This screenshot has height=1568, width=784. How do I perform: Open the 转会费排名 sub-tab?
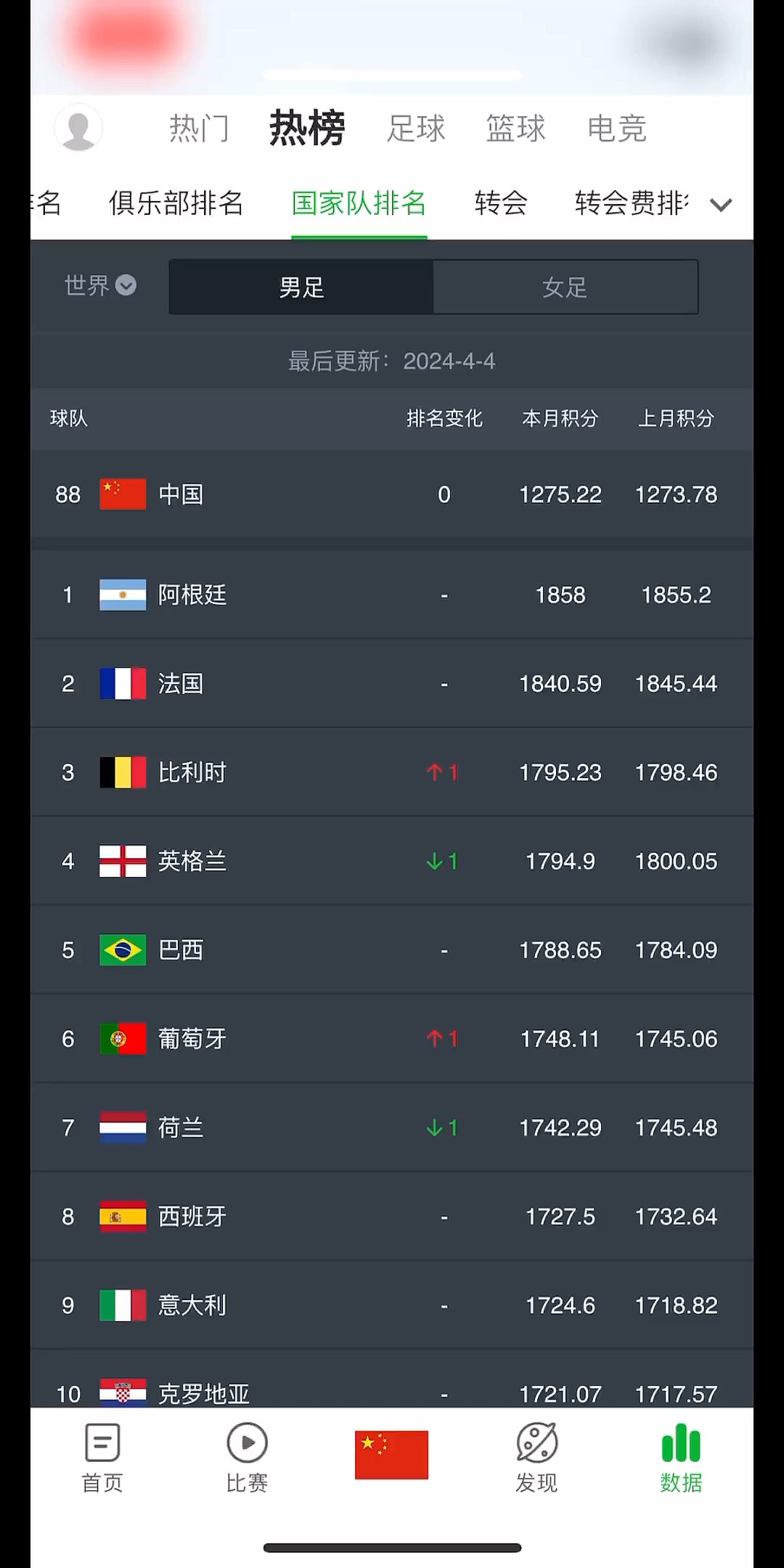click(x=630, y=203)
